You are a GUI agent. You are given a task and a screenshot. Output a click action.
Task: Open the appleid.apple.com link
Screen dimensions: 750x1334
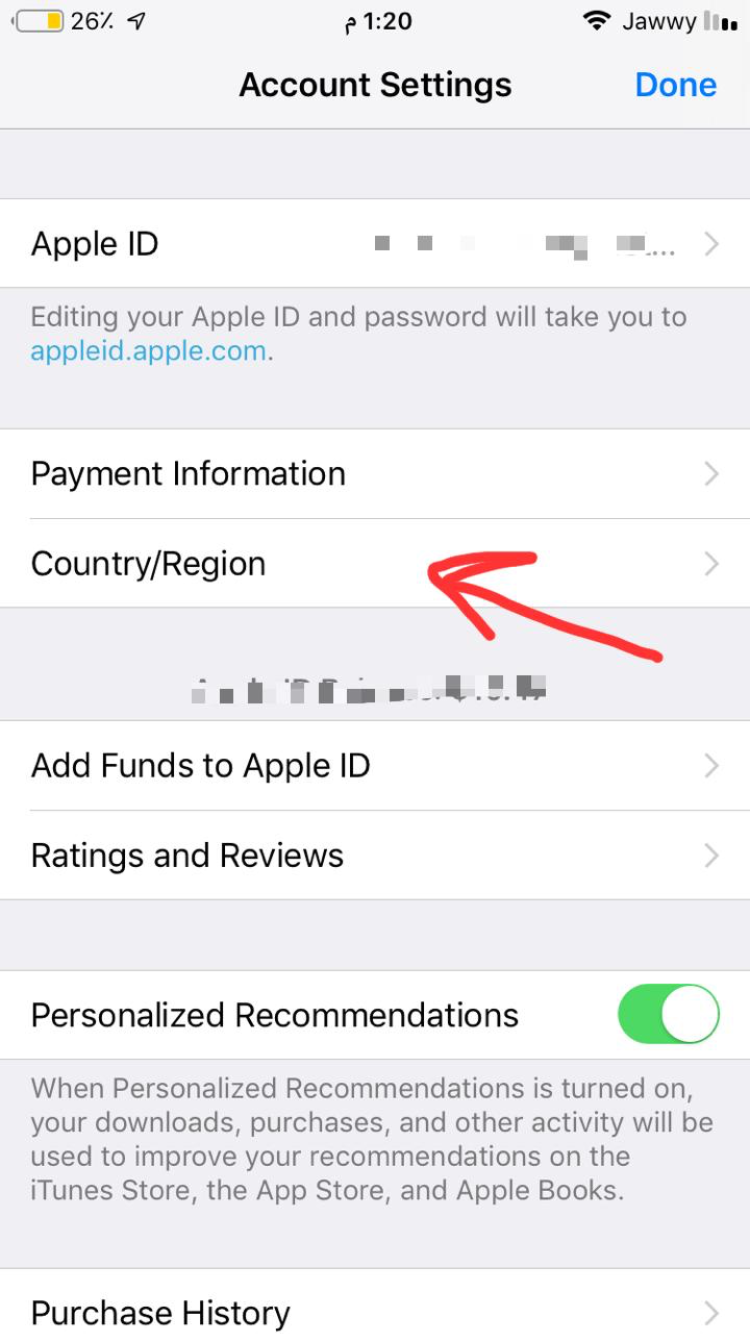coord(150,351)
